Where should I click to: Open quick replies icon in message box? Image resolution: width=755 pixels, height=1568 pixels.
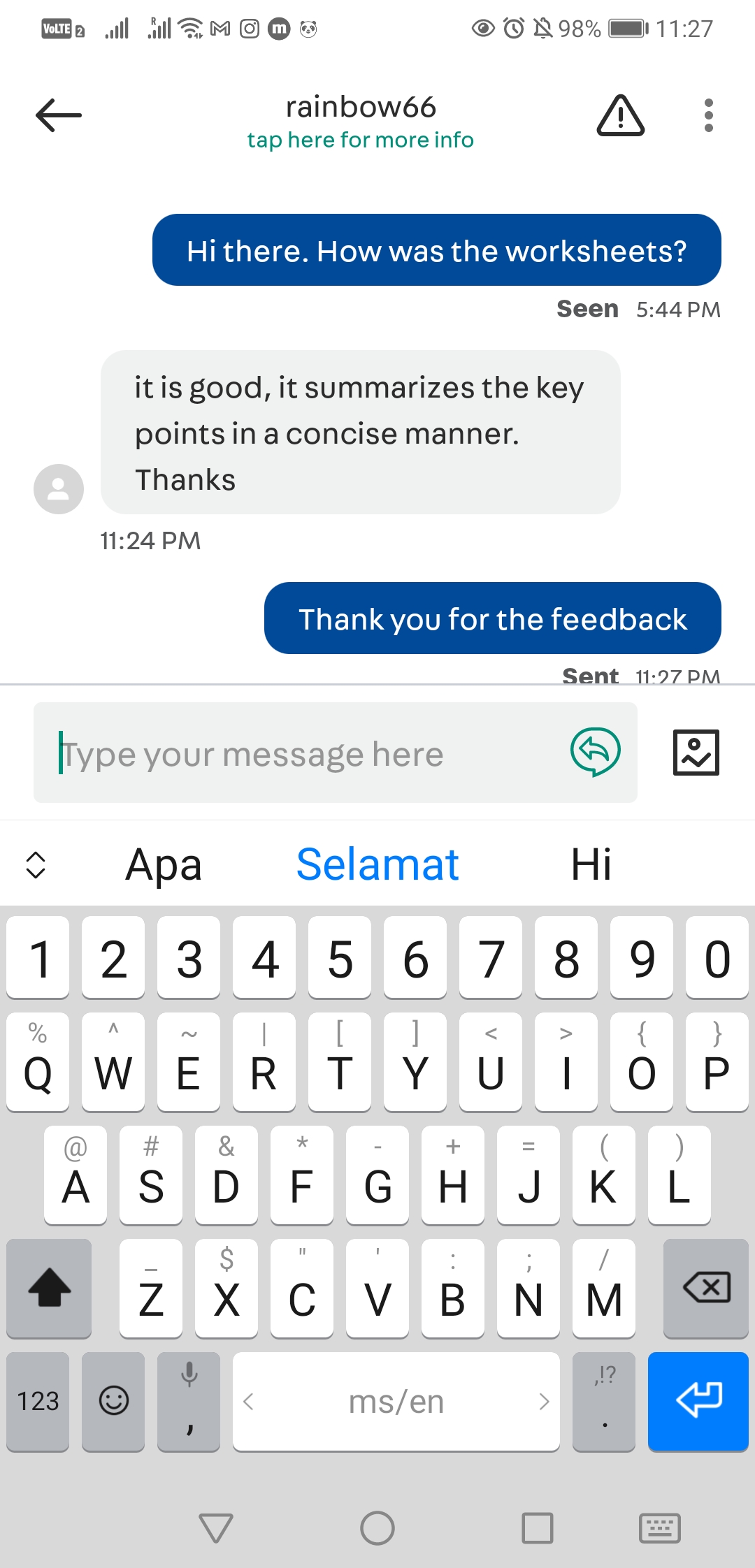click(x=595, y=752)
